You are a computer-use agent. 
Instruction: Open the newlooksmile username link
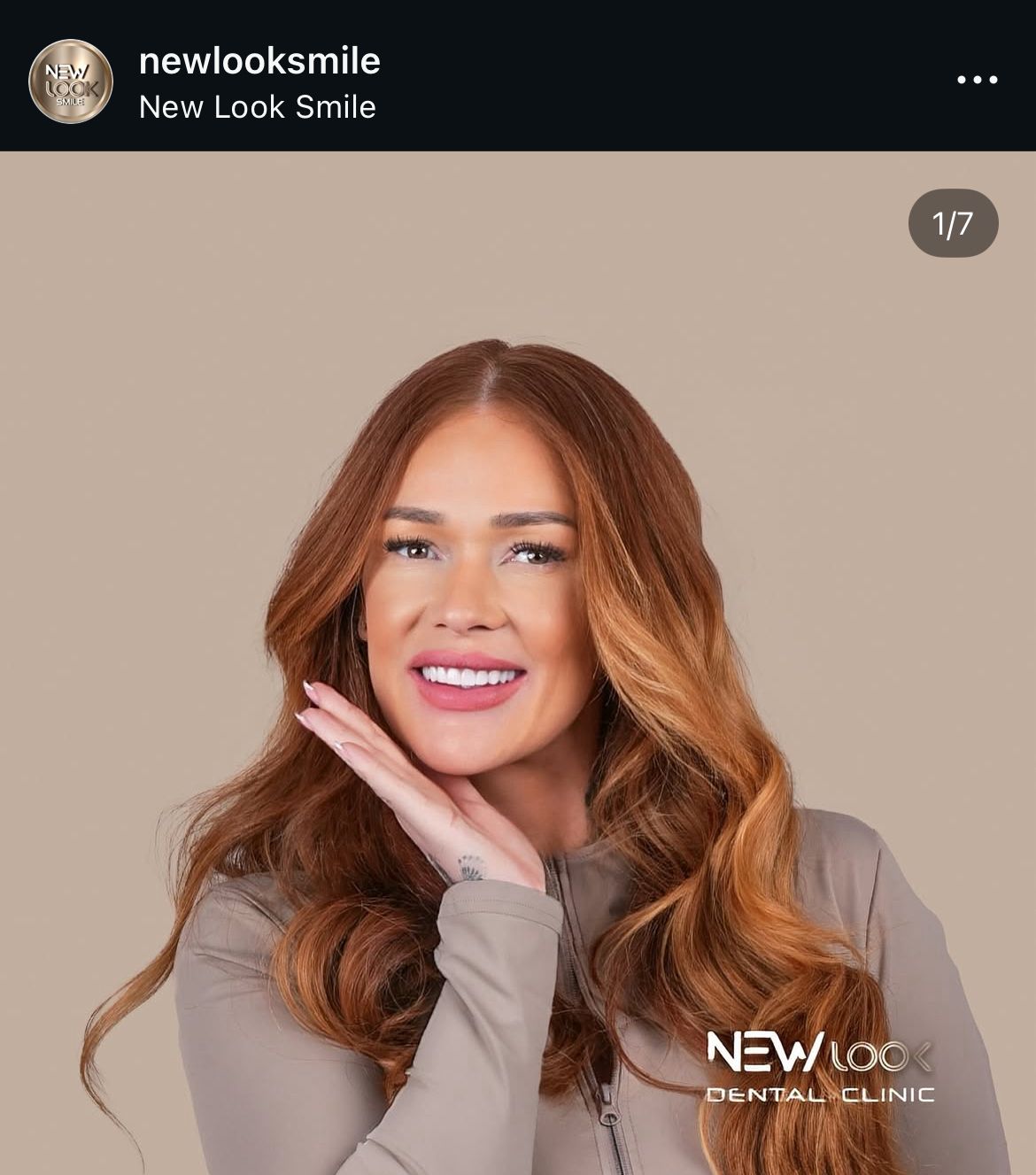click(259, 61)
